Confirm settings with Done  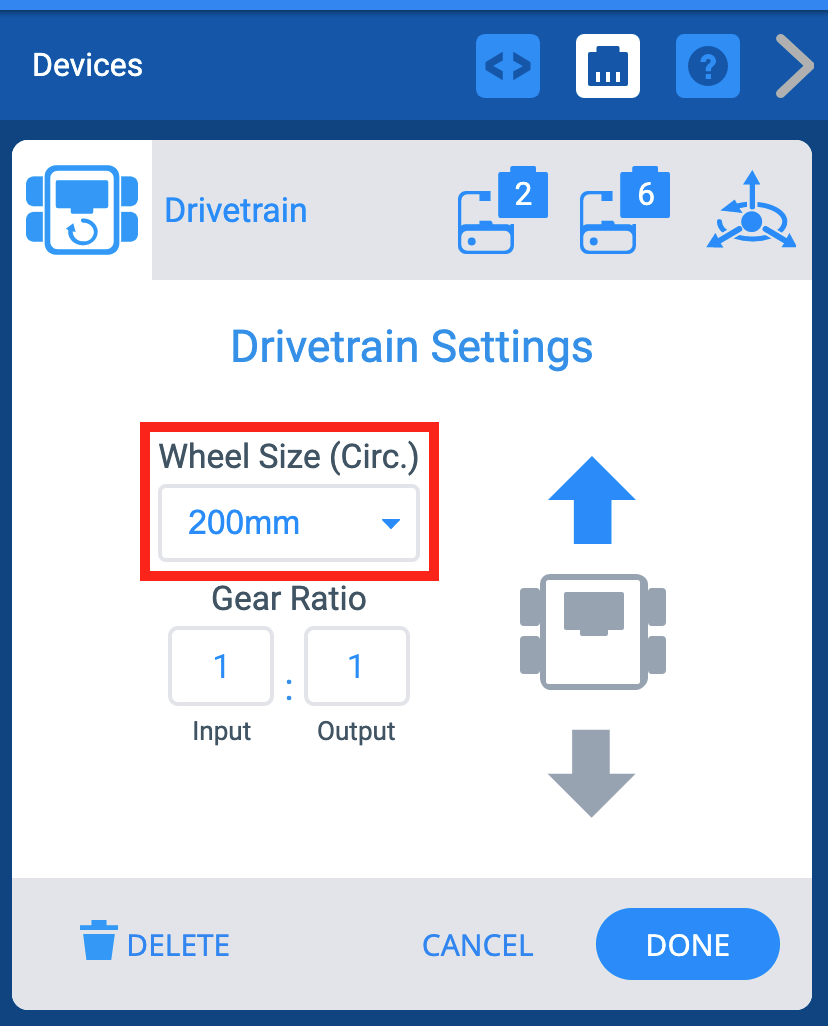pos(687,944)
